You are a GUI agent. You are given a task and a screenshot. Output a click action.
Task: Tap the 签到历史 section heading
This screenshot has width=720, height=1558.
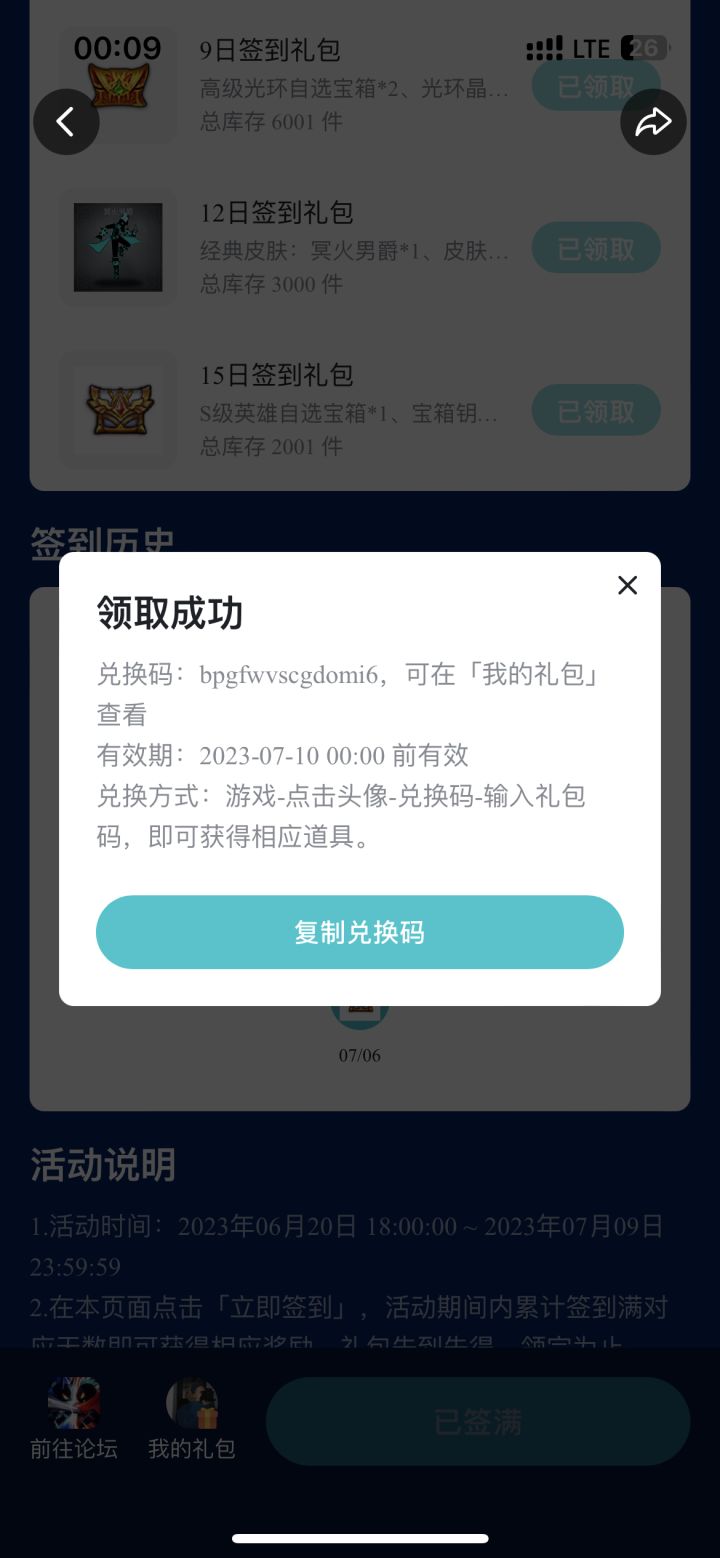coord(102,544)
